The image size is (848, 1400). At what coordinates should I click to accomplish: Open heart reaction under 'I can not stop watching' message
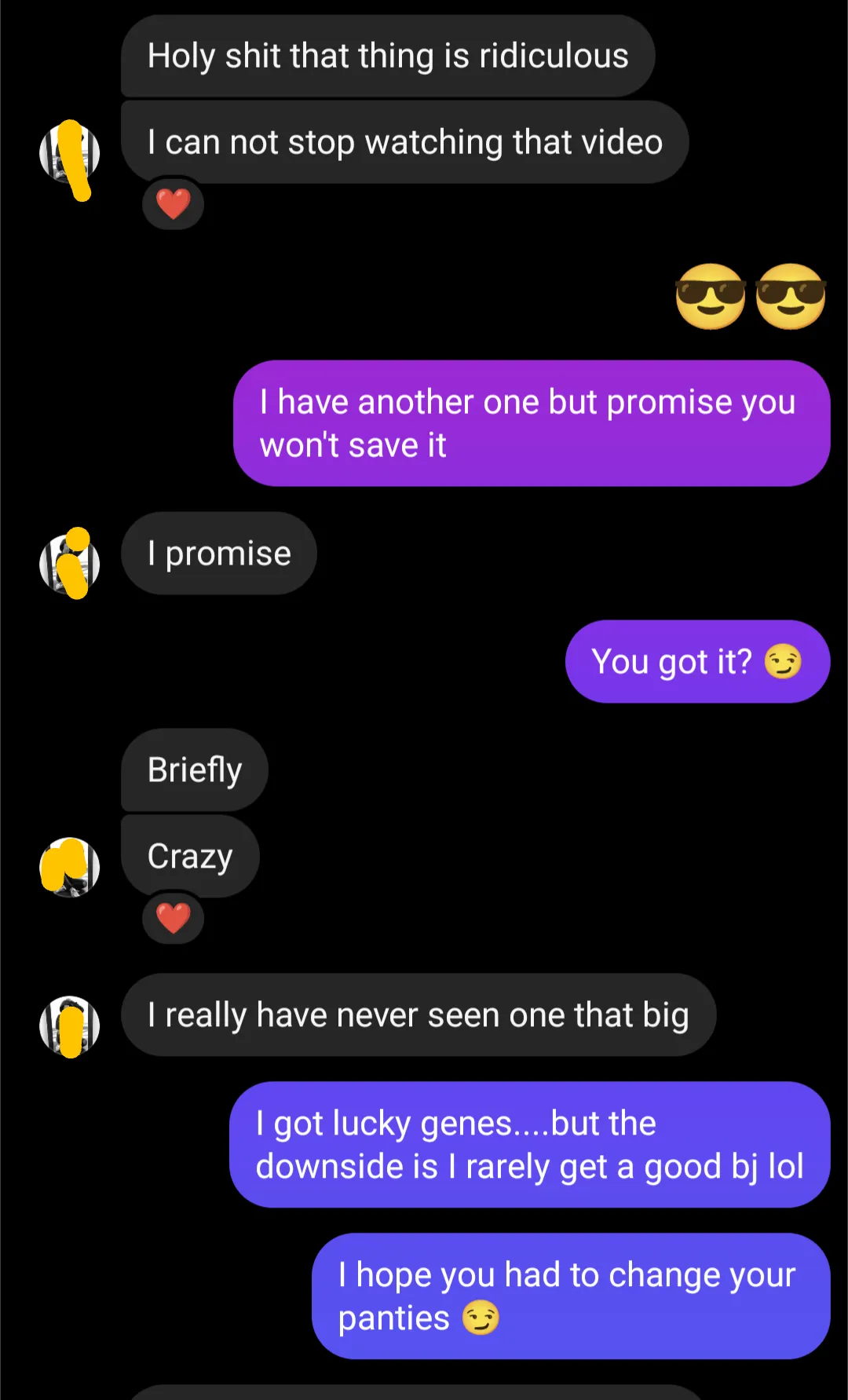point(173,204)
